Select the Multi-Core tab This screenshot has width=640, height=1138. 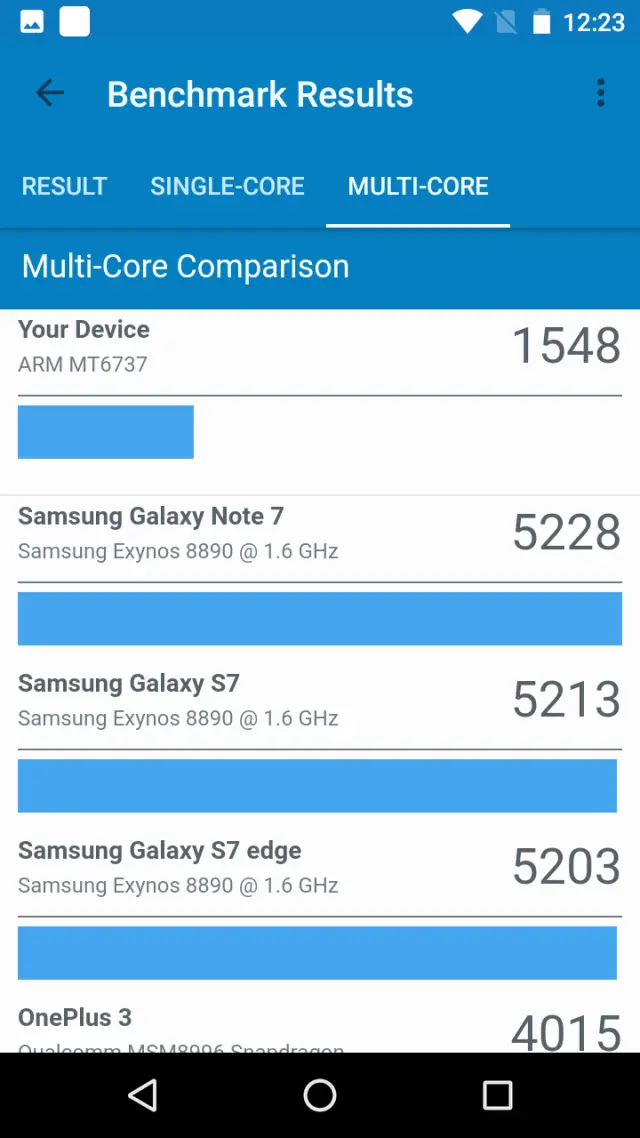pyautogui.click(x=418, y=186)
